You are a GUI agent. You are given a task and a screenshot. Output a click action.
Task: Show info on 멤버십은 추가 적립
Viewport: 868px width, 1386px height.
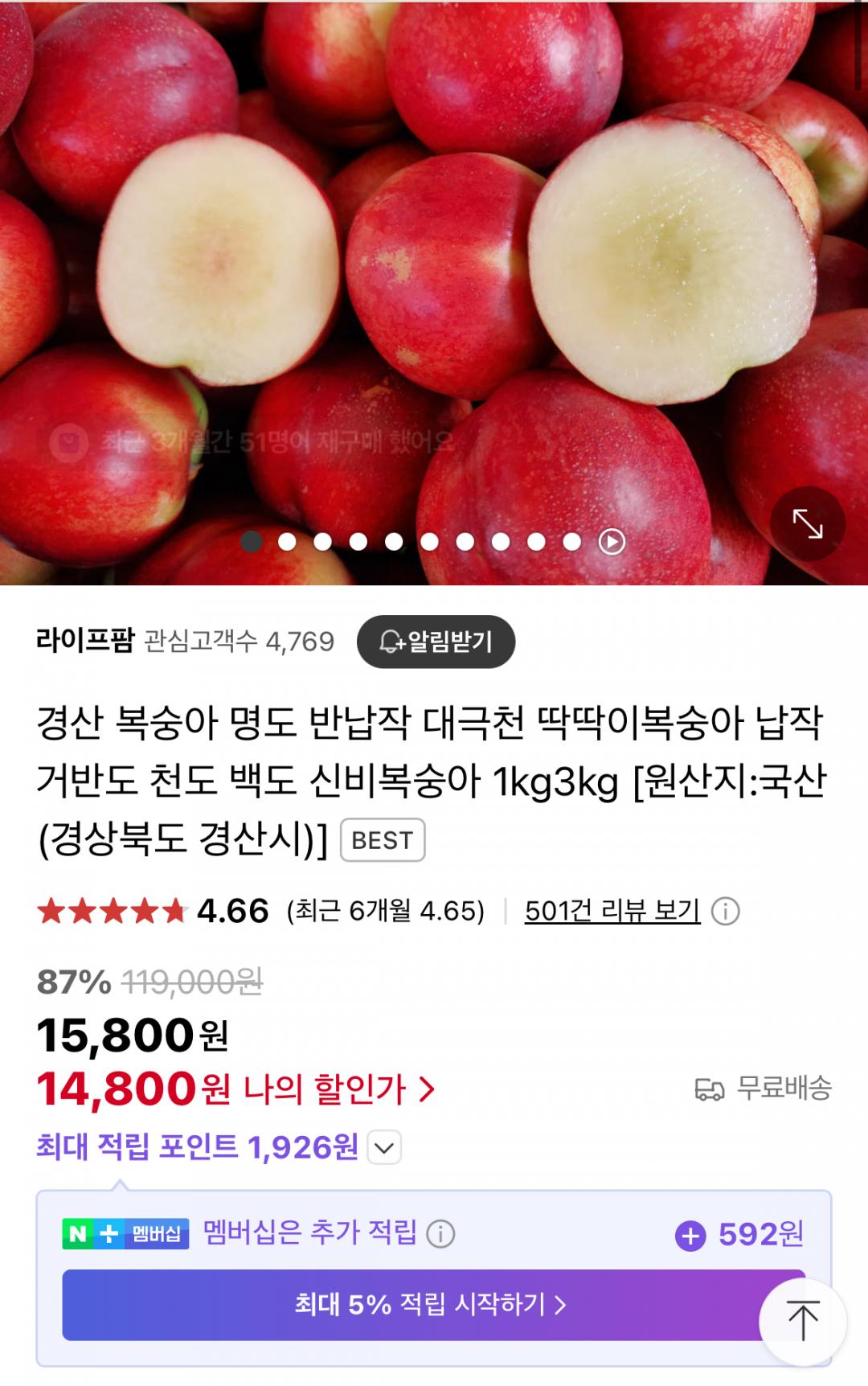point(440,1233)
